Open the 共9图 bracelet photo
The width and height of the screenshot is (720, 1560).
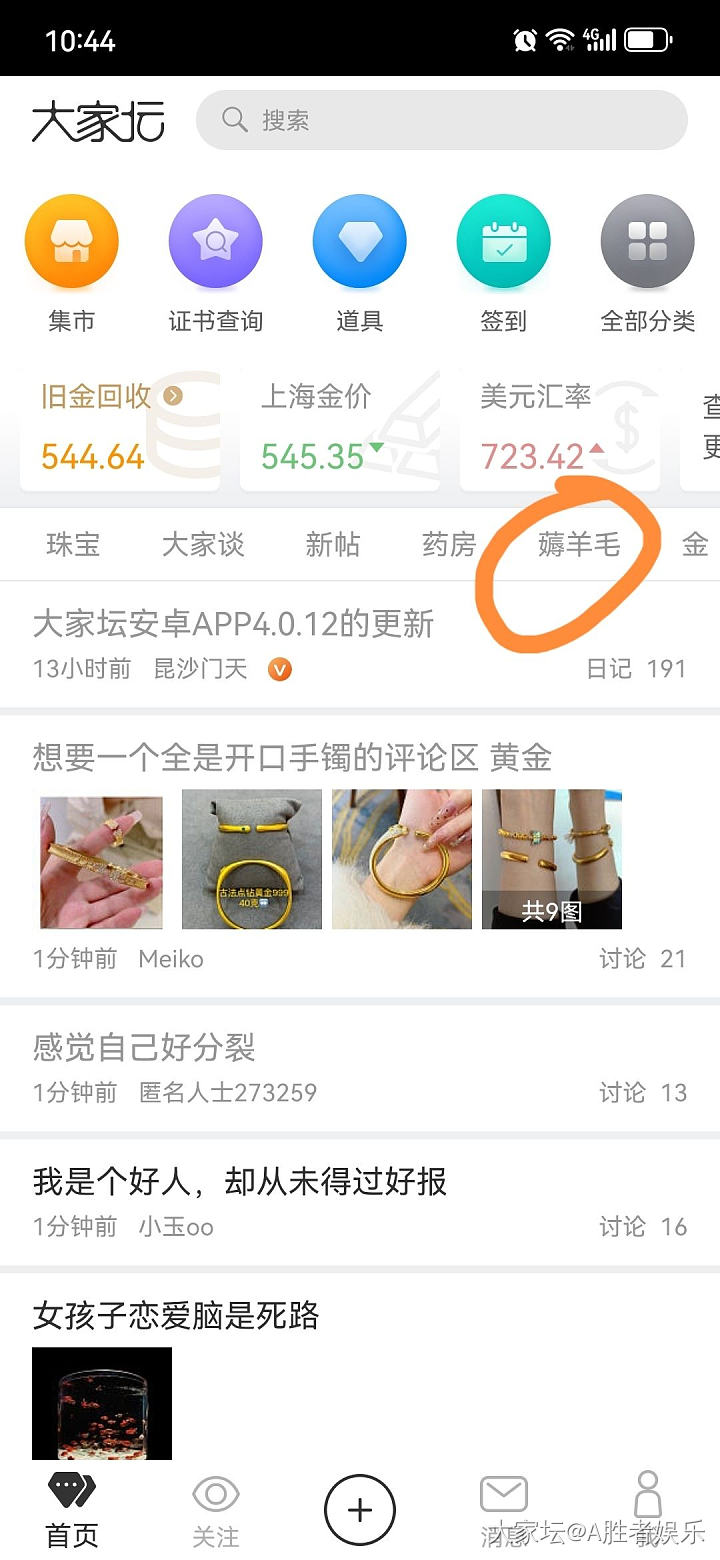point(552,859)
